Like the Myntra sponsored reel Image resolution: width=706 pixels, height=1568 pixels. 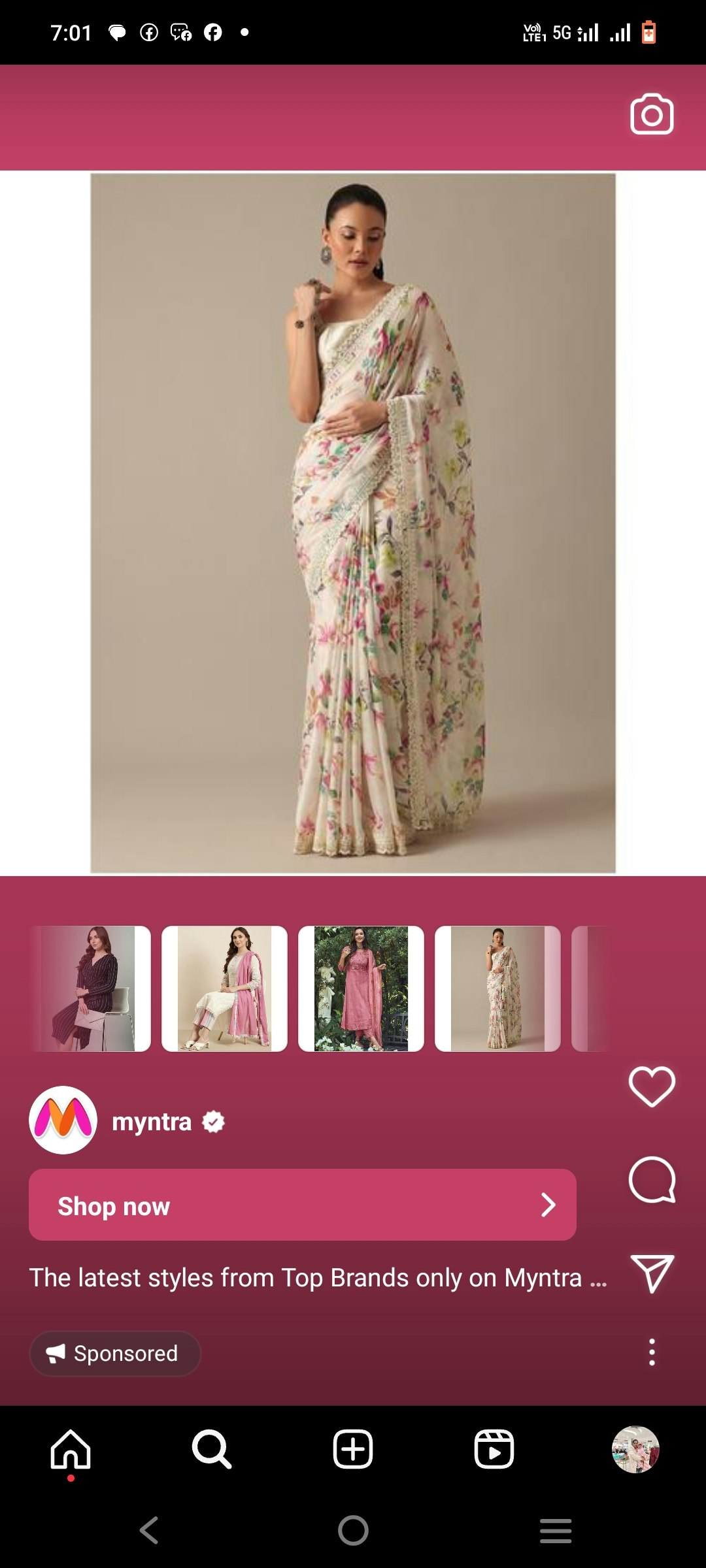coord(652,1086)
